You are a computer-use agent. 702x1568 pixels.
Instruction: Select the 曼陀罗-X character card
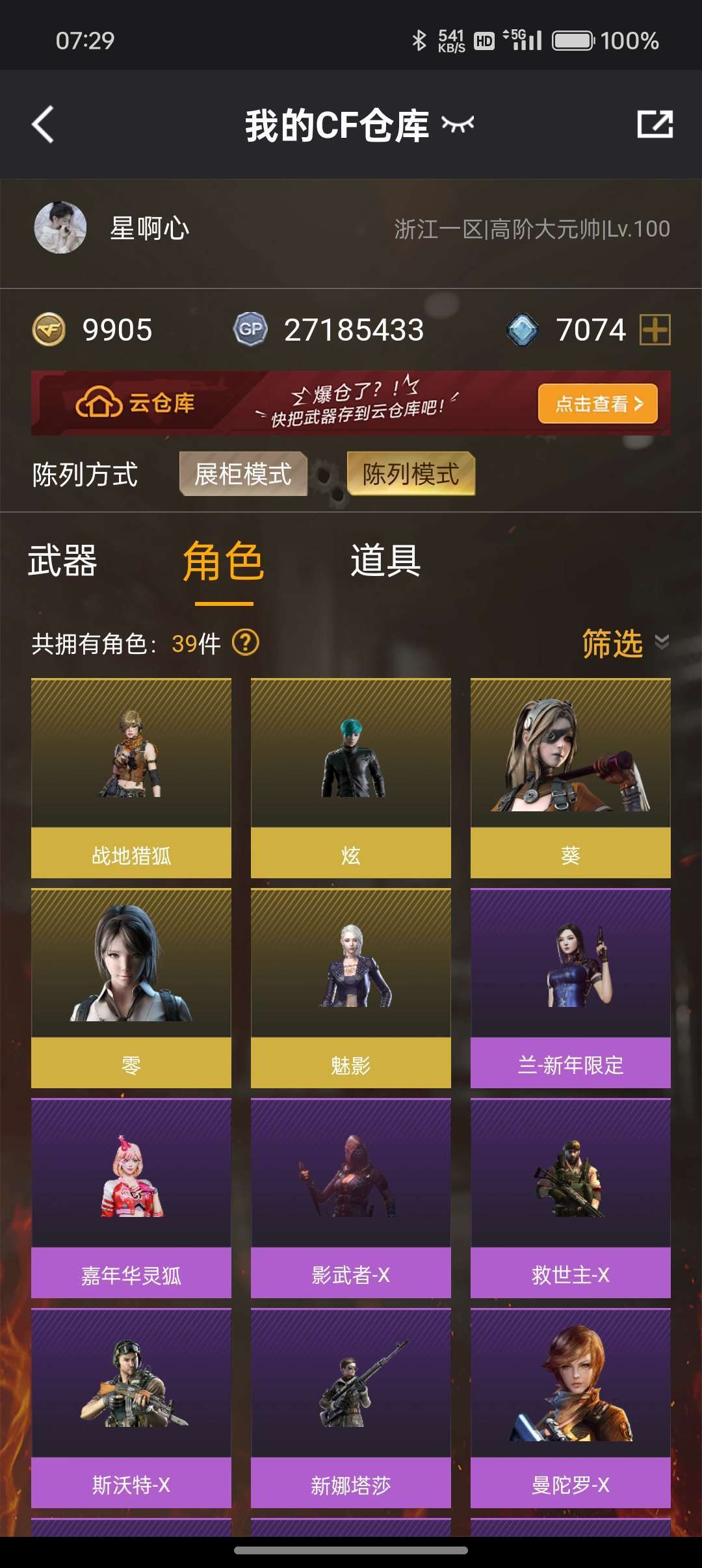571,1408
